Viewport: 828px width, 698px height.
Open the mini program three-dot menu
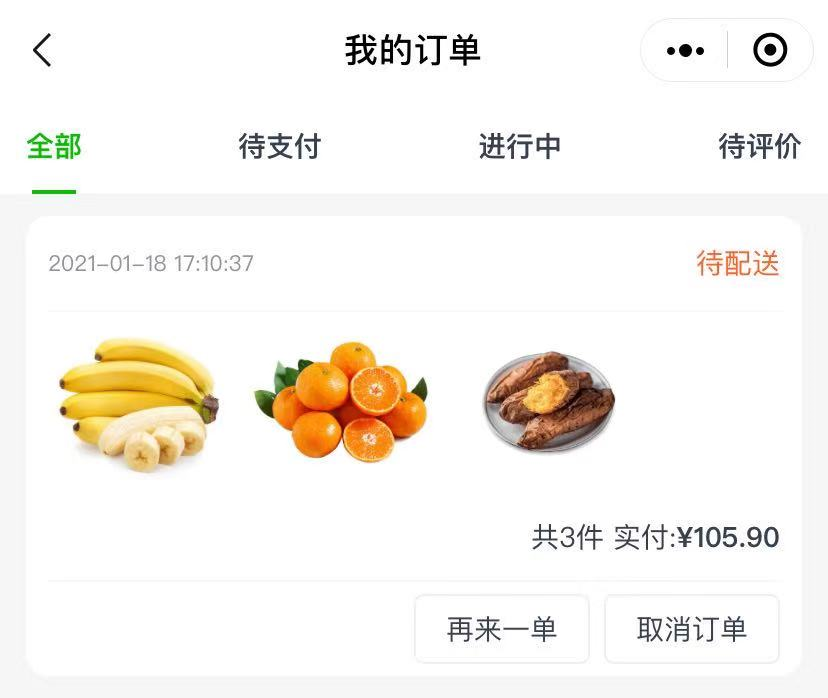pyautogui.click(x=685, y=50)
